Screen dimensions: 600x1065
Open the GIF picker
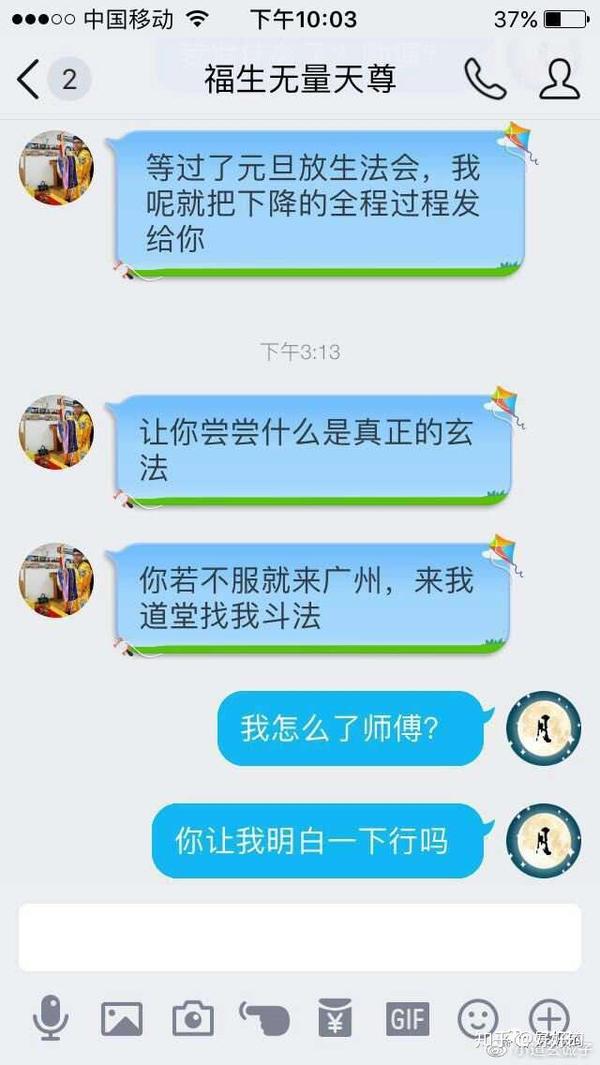407,1019
